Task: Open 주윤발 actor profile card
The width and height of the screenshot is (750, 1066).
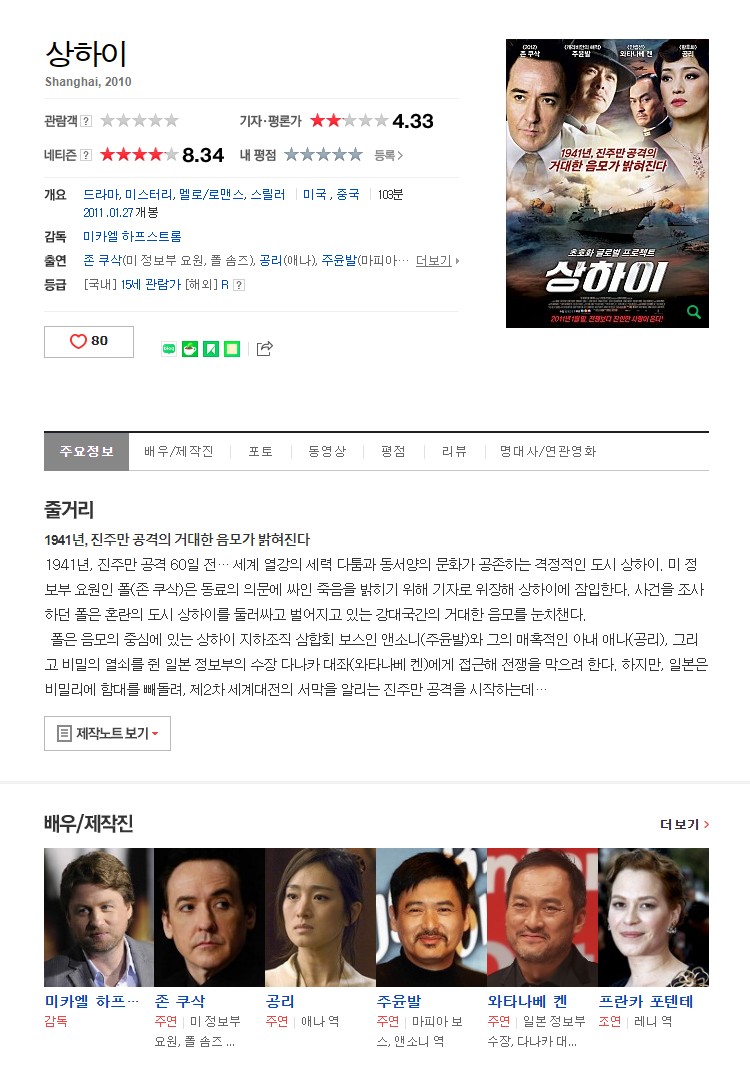Action: click(x=431, y=917)
